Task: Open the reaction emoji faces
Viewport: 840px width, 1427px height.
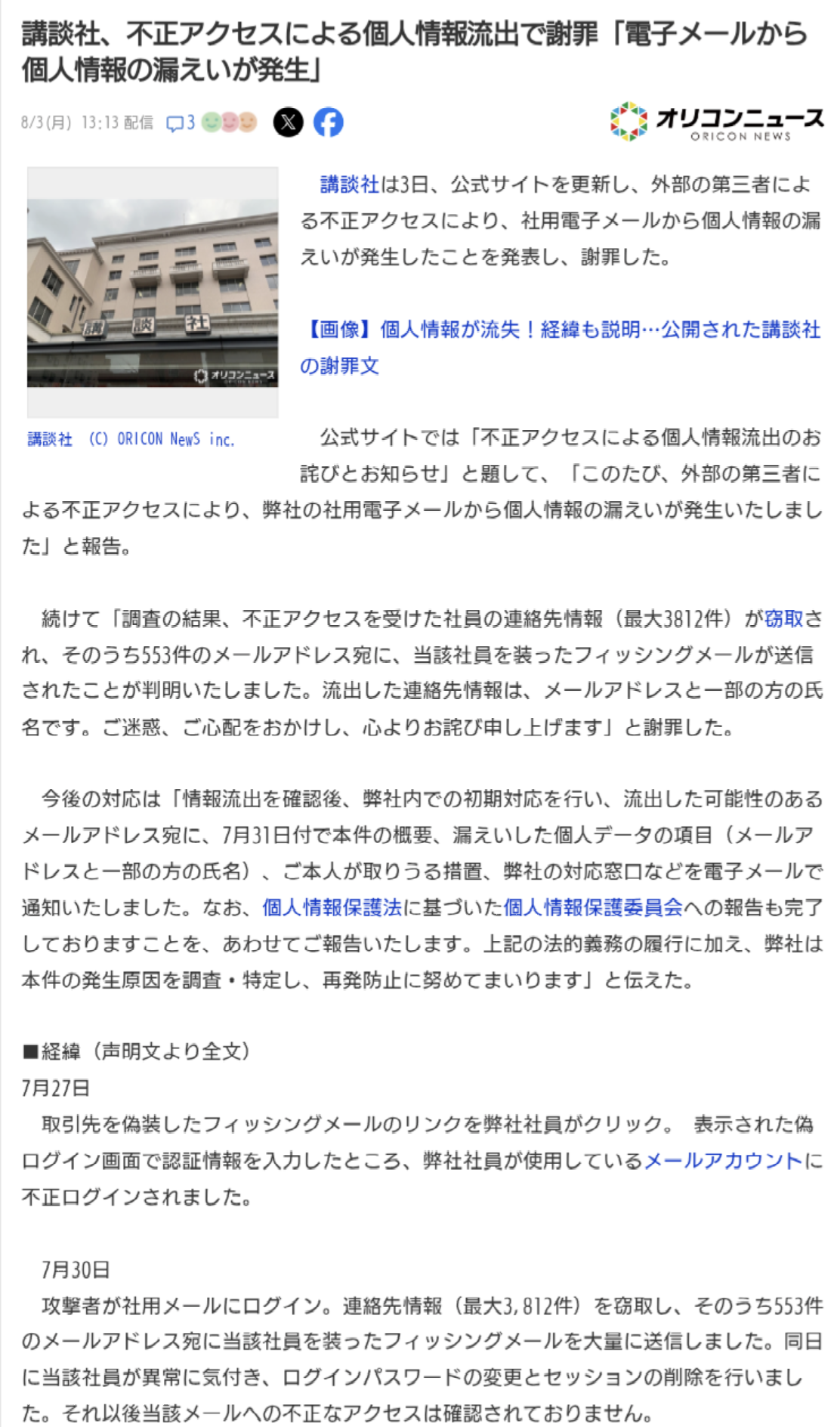Action: tap(230, 122)
